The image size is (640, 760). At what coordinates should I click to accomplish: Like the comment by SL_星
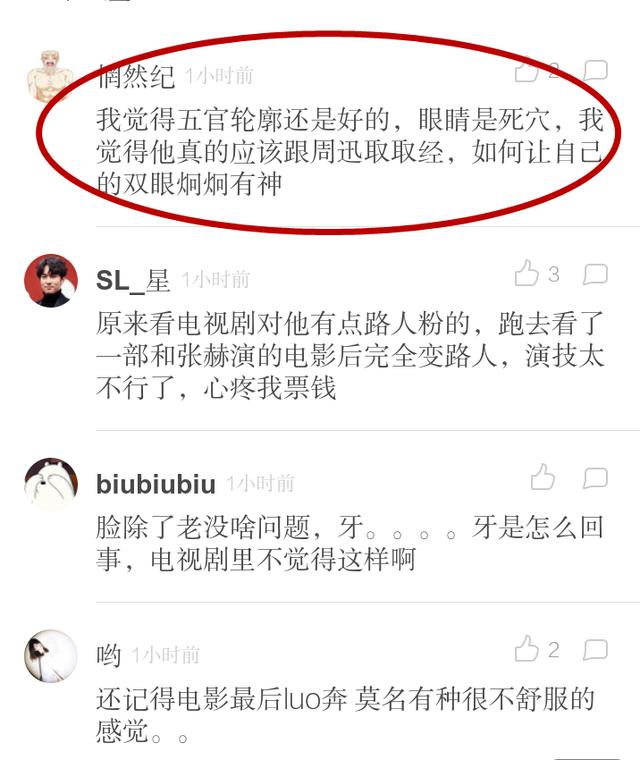[527, 274]
